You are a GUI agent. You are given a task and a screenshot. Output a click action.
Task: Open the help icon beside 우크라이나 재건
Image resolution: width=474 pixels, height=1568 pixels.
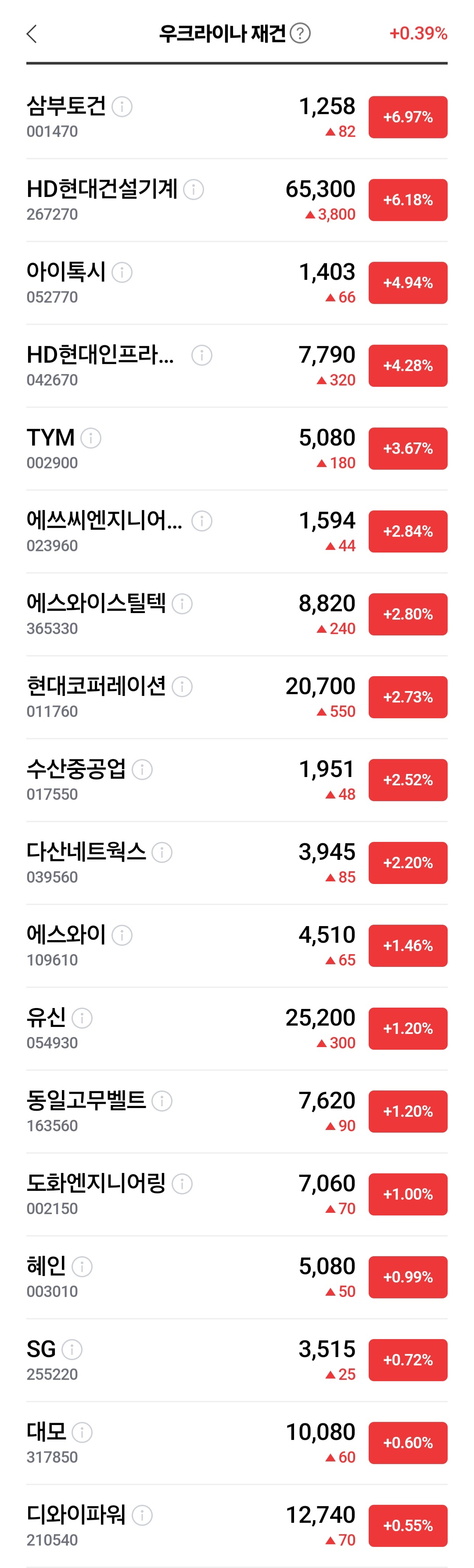pyautogui.click(x=300, y=33)
